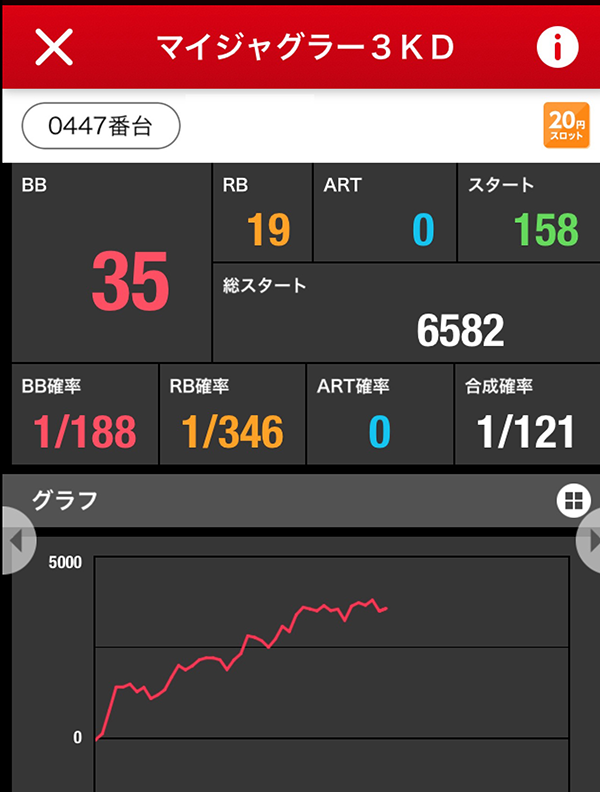
Task: Go to the previous machine with left arrow
Action: pyautogui.click(x=14, y=540)
